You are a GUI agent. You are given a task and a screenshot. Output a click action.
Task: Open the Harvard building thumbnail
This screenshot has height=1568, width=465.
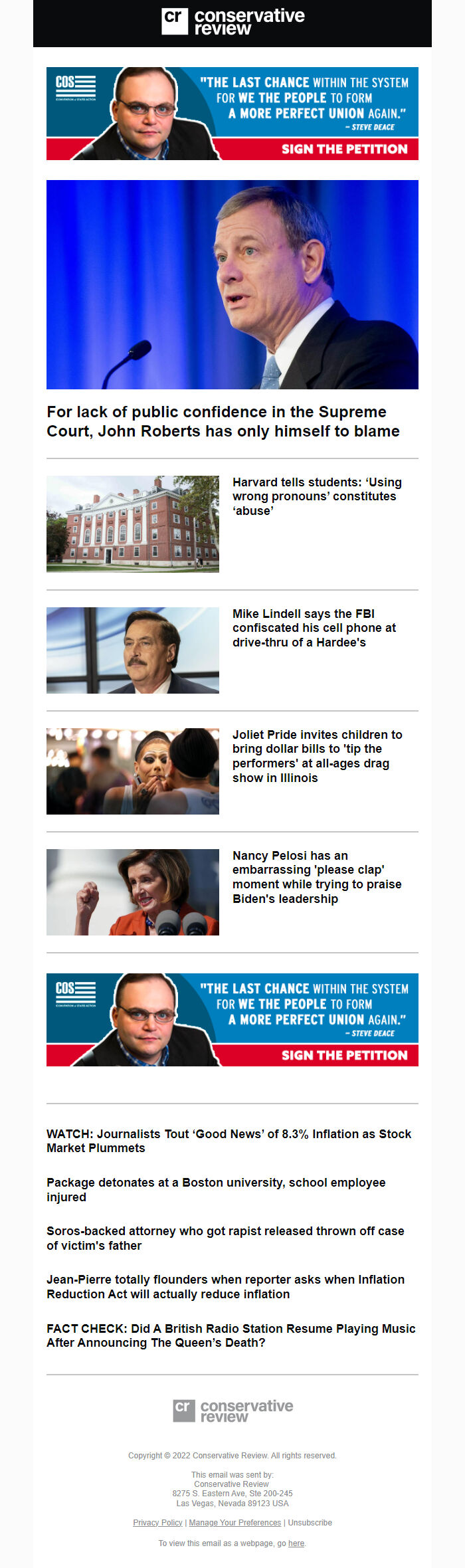click(x=133, y=524)
